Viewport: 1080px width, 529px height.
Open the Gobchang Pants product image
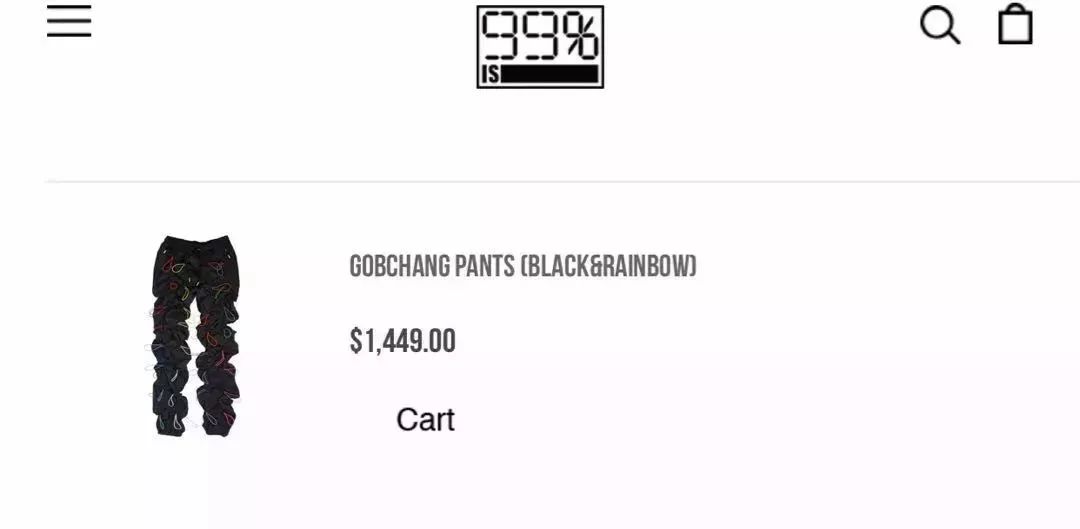(x=196, y=337)
